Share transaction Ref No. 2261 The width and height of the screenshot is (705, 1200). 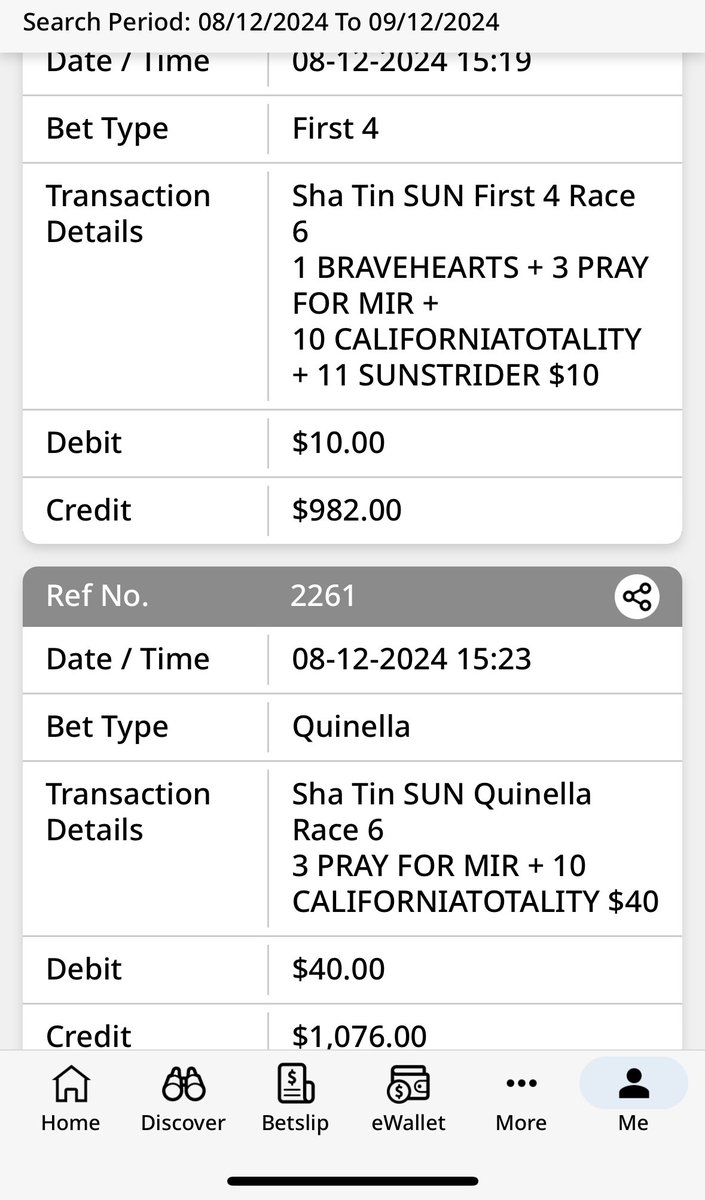pyautogui.click(x=637, y=597)
